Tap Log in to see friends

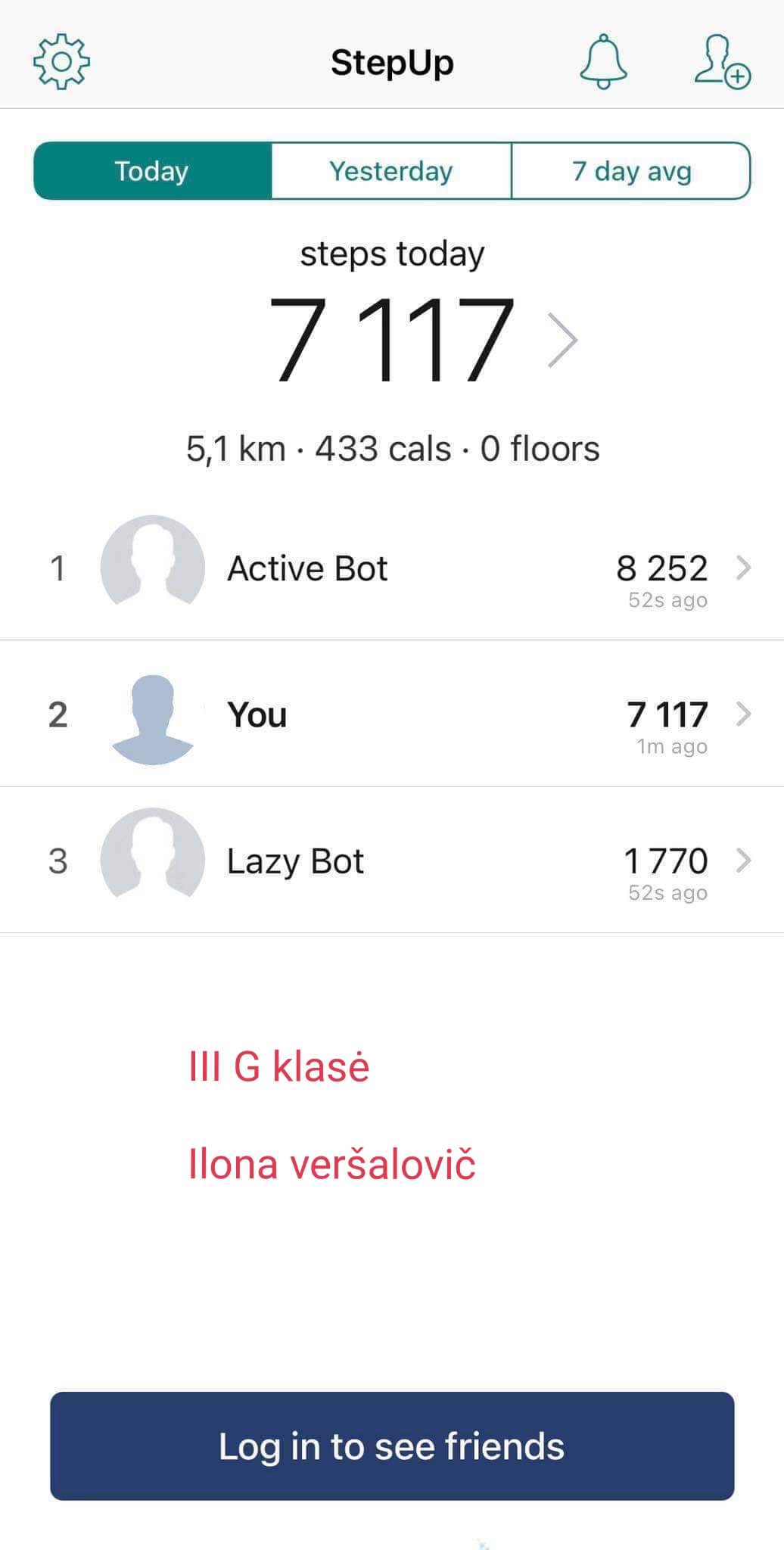392,1446
